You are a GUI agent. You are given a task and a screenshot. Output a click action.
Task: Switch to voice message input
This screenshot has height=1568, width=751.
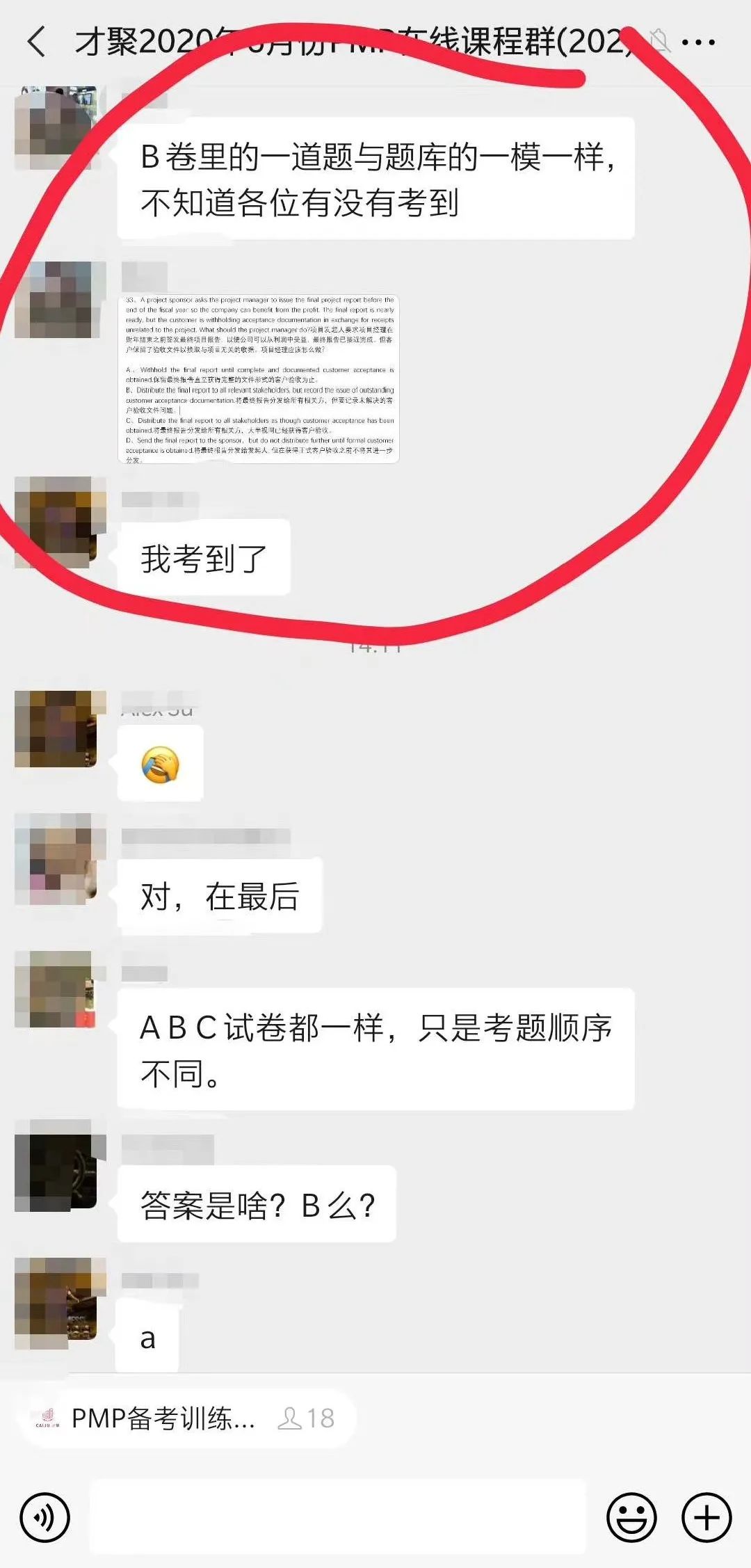click(45, 1518)
